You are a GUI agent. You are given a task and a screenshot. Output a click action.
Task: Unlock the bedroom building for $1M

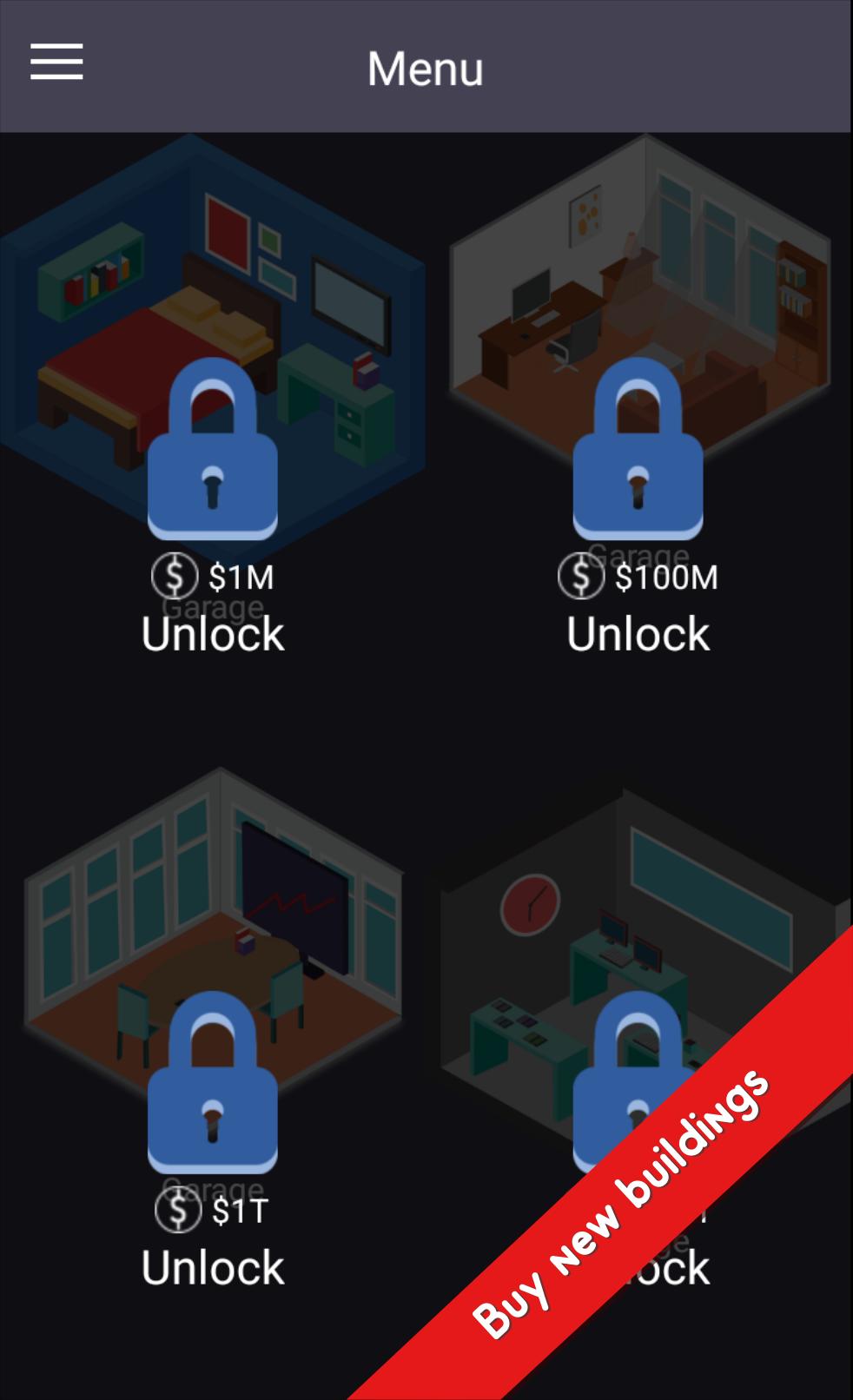[x=213, y=633]
